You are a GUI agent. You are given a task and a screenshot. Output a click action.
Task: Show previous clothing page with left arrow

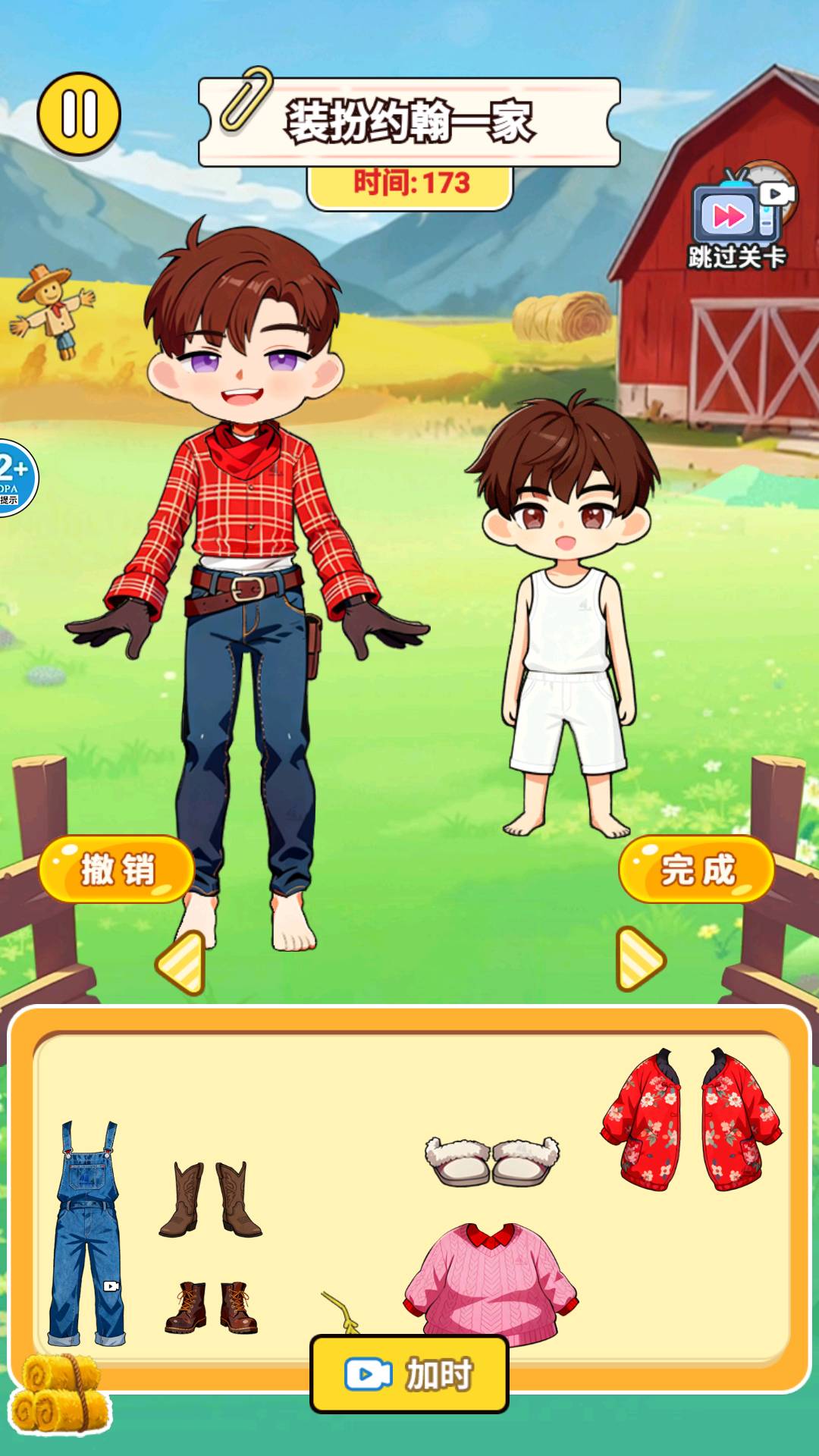click(182, 963)
